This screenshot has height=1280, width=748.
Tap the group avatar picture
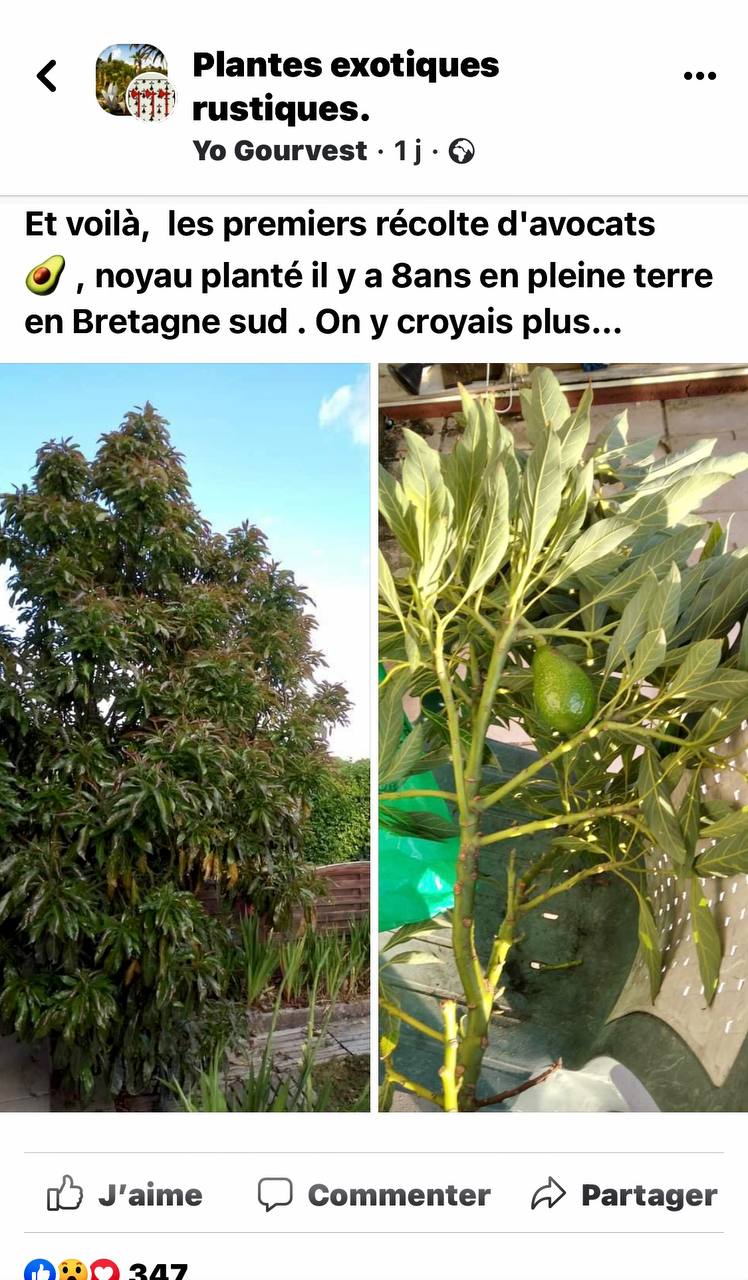point(135,81)
